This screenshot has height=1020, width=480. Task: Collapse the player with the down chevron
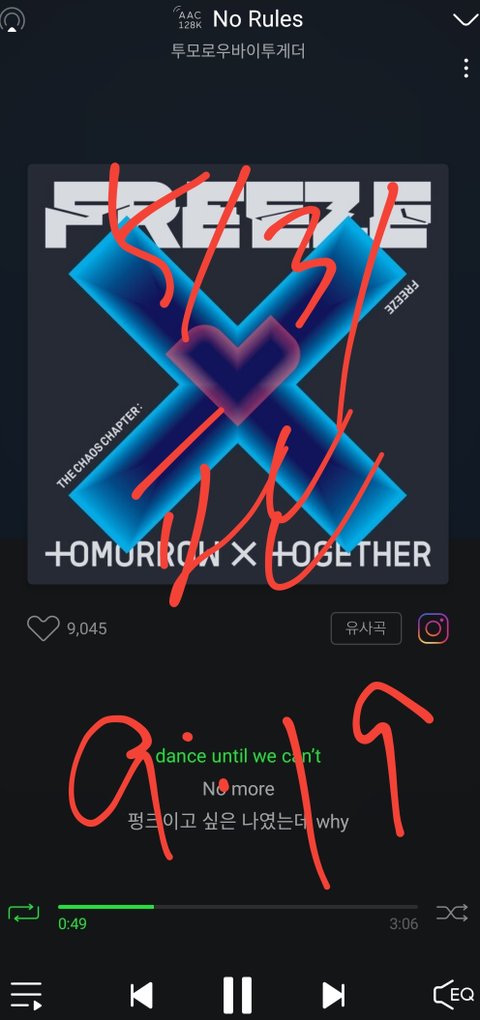(x=466, y=20)
